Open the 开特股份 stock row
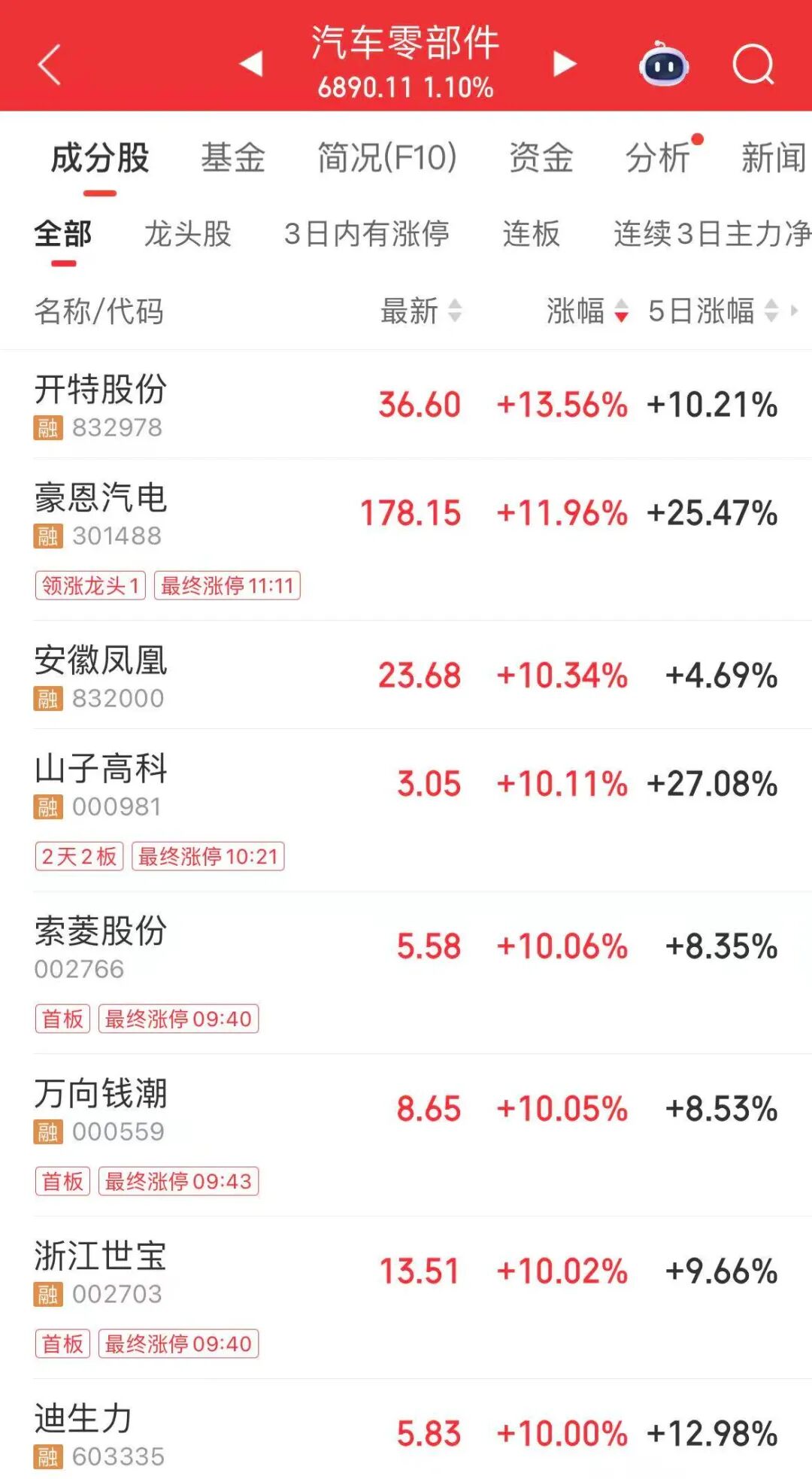The image size is (812, 1479). [x=406, y=405]
